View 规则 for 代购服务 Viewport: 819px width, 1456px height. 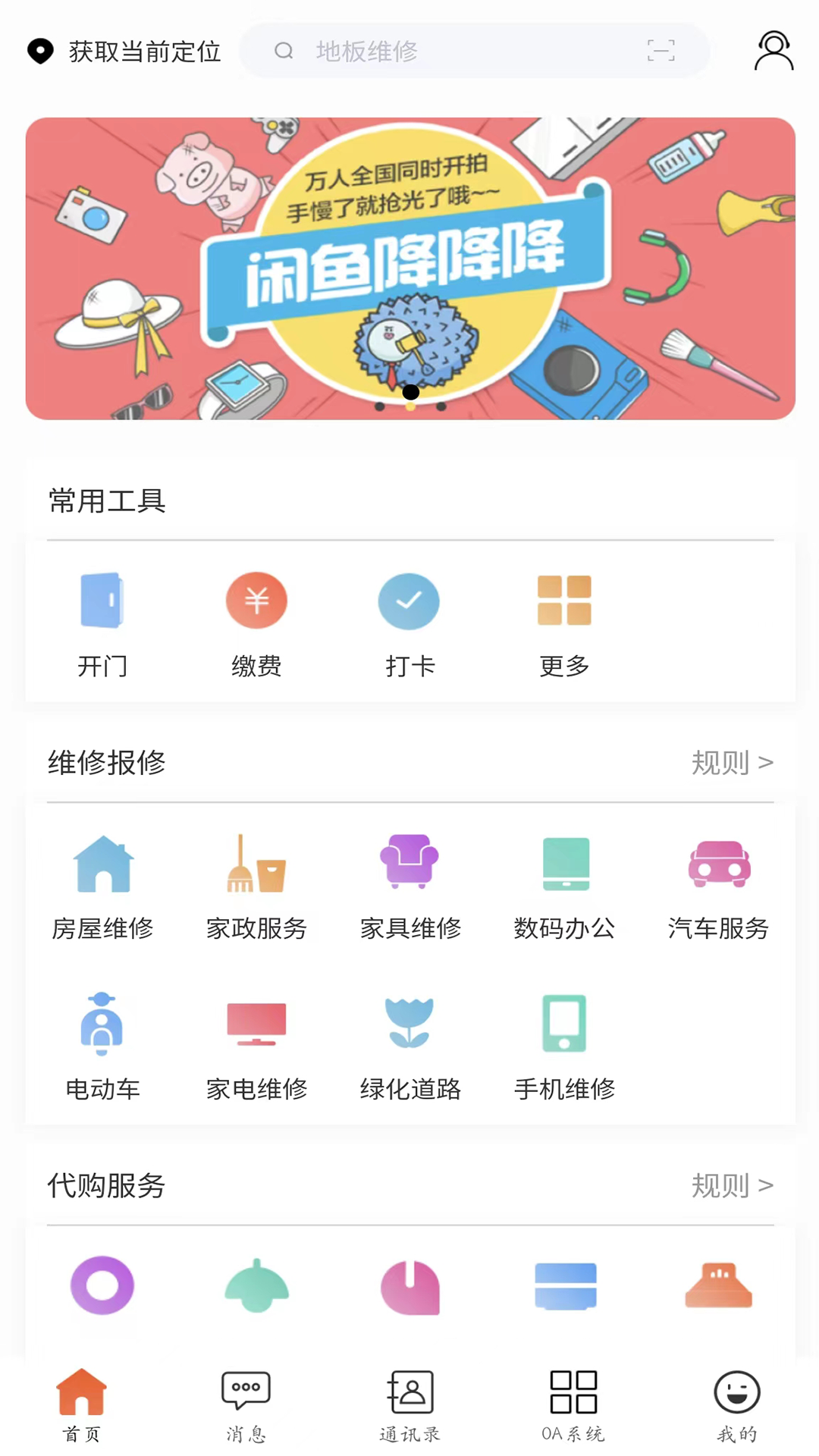click(732, 1185)
